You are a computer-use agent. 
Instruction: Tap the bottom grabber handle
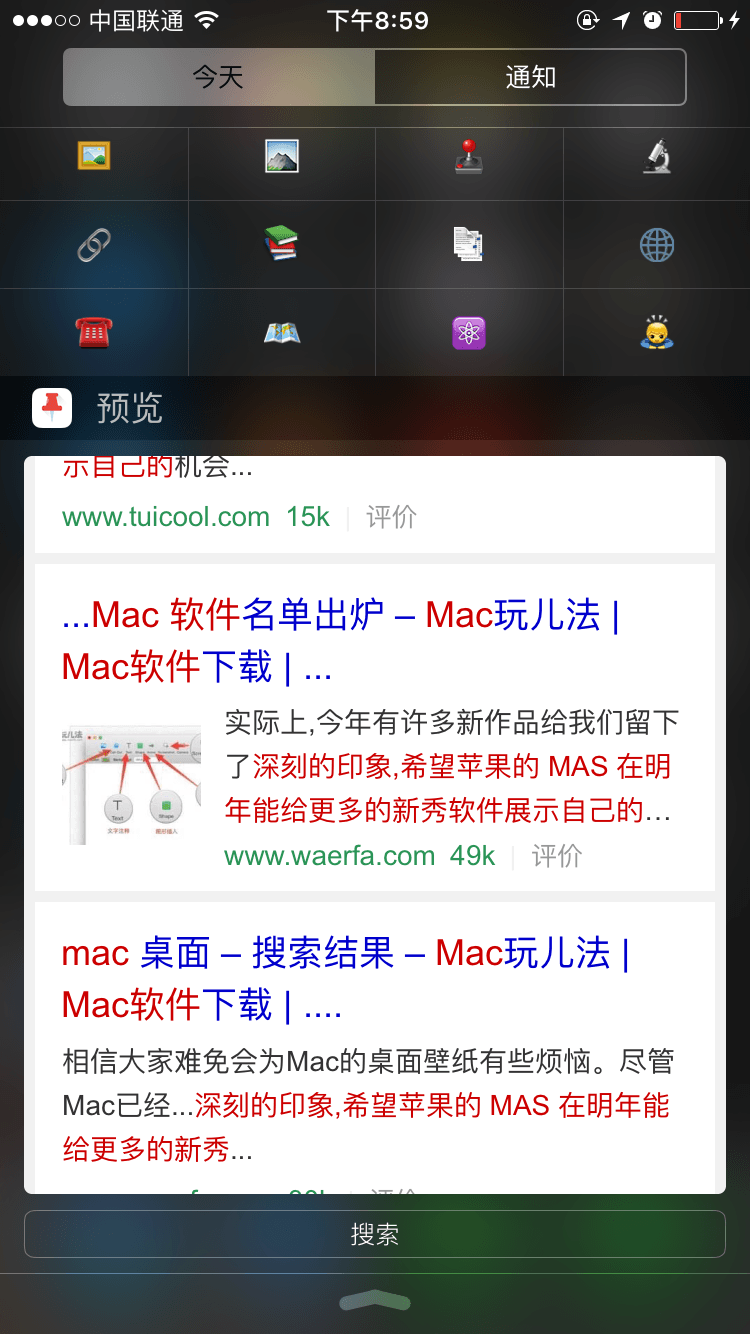pos(375,1301)
